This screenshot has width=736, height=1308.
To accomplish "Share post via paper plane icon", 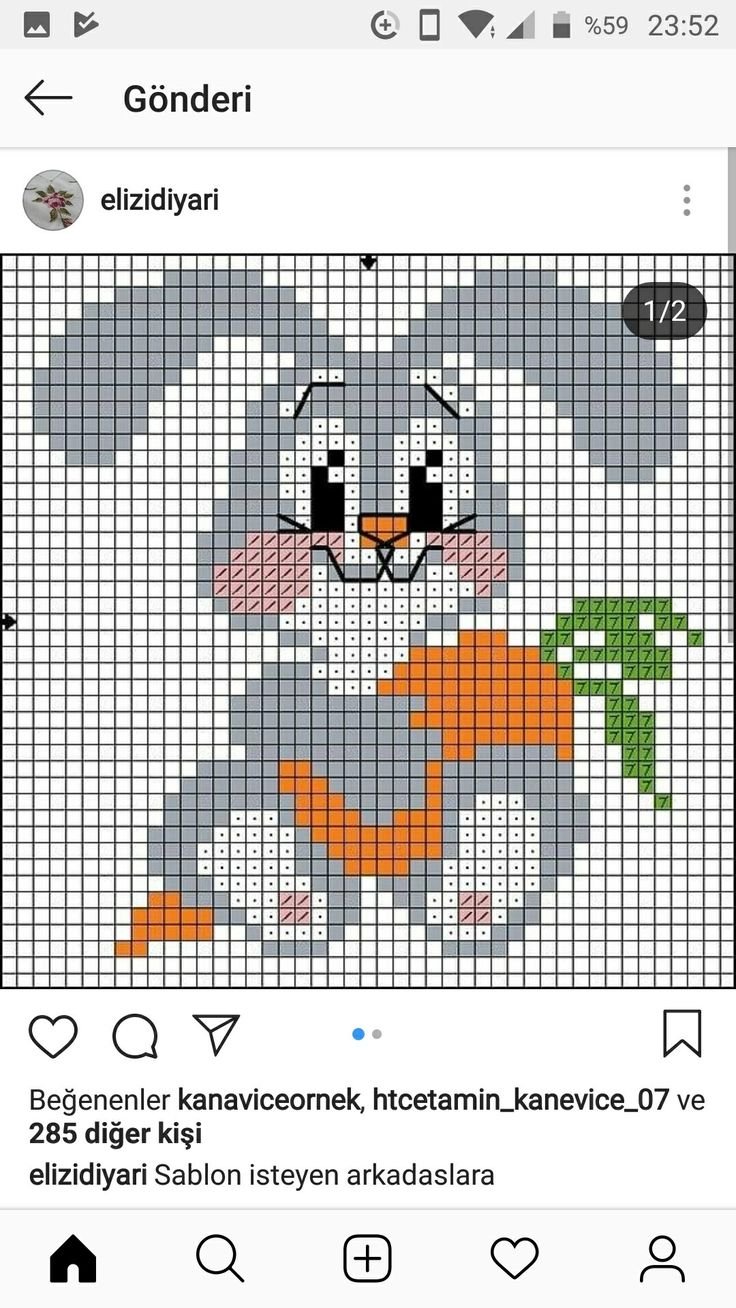I will tap(216, 1035).
